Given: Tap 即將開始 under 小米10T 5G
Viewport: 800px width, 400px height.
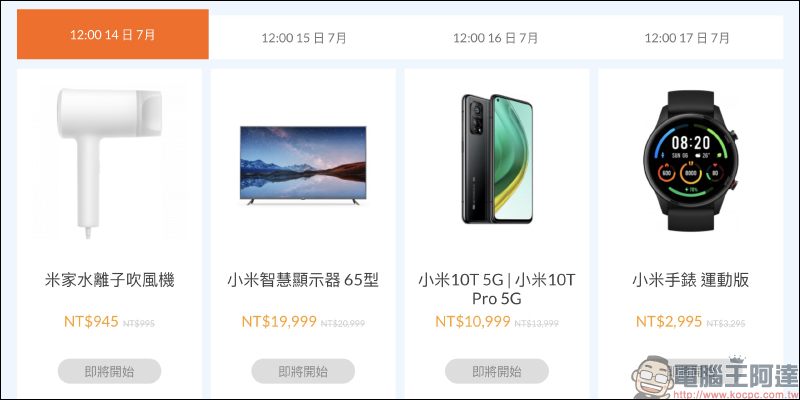Looking at the screenshot, I should 497,371.
